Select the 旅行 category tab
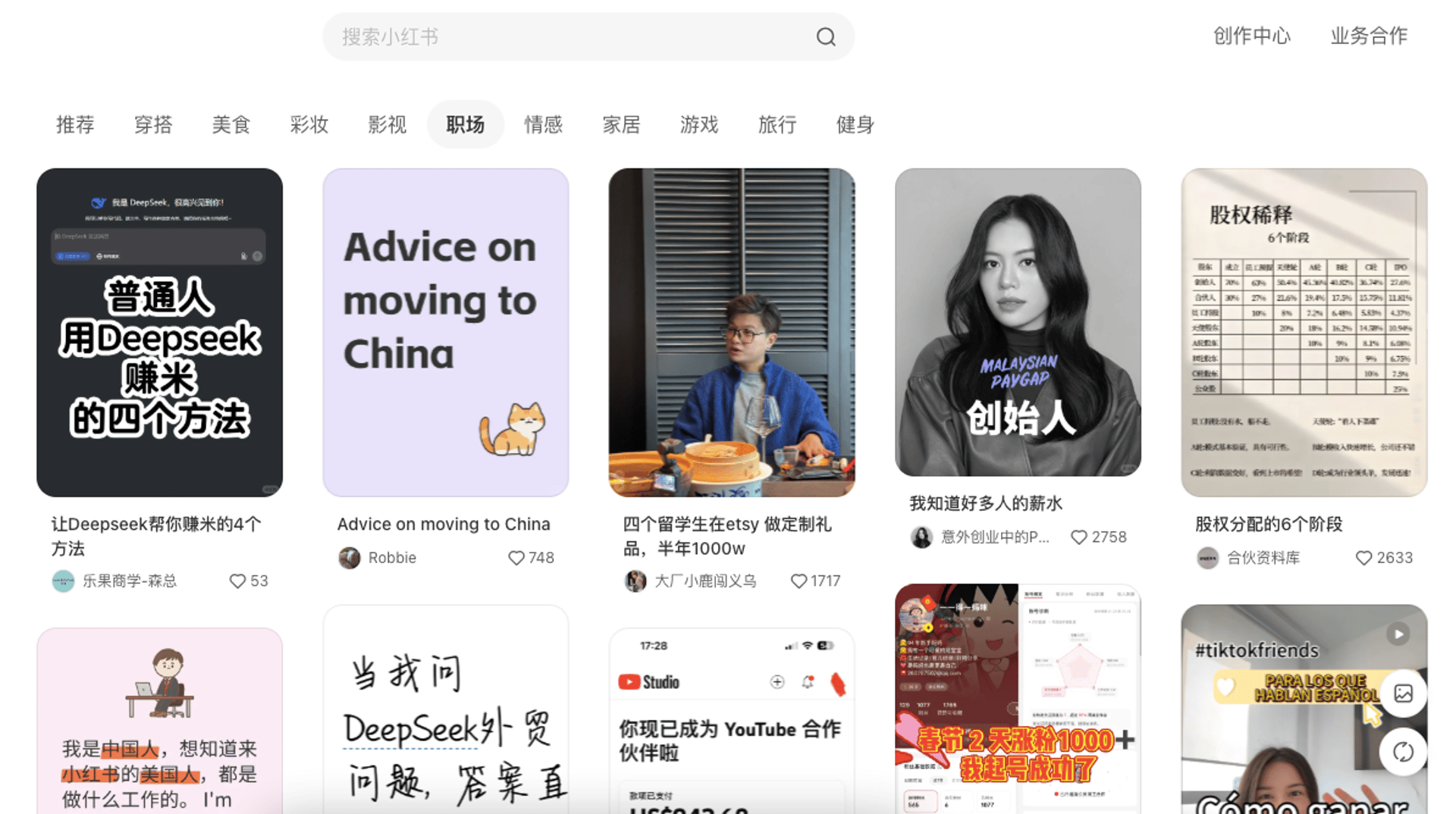 tap(777, 124)
